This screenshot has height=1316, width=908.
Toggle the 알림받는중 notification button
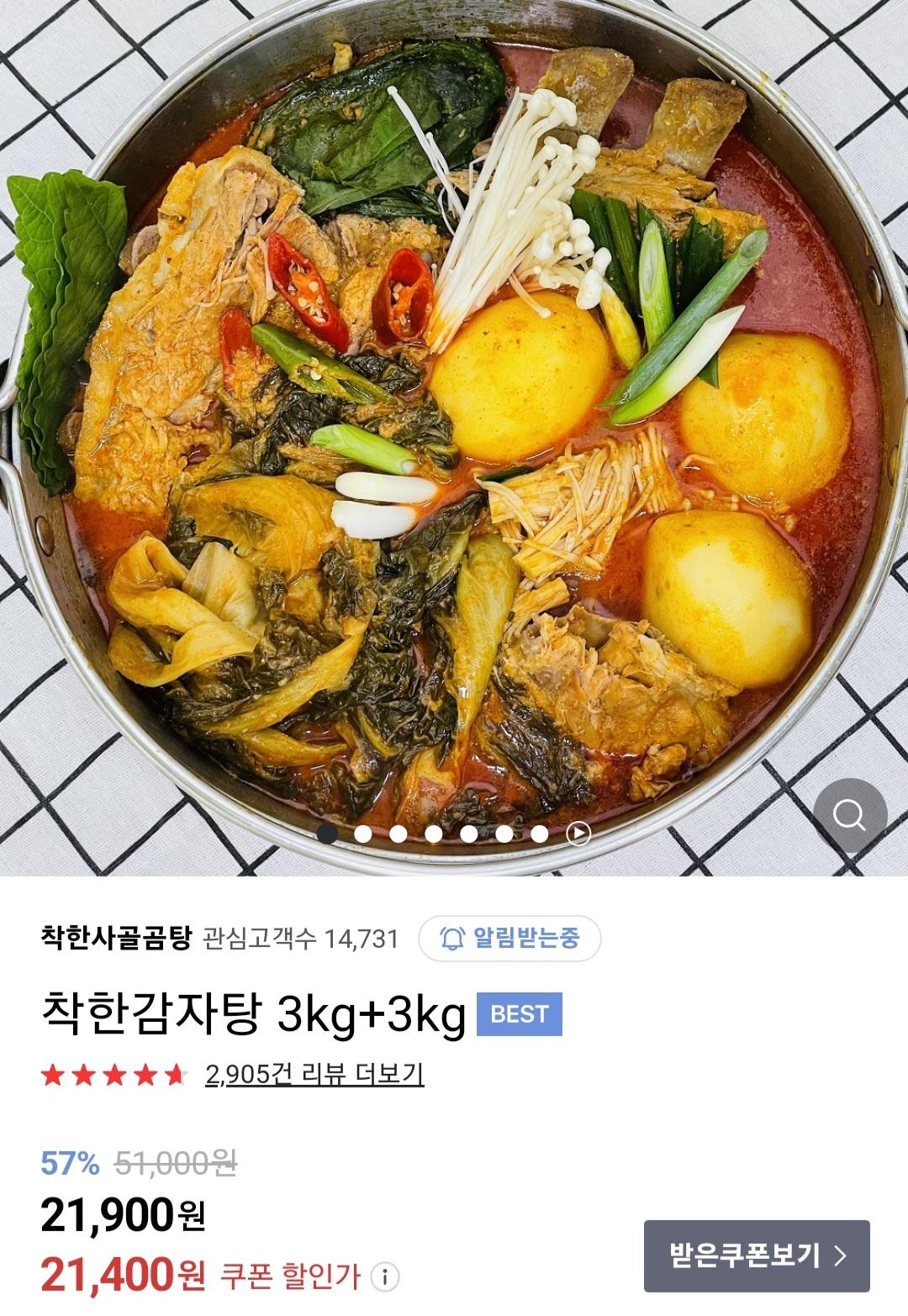tap(509, 938)
